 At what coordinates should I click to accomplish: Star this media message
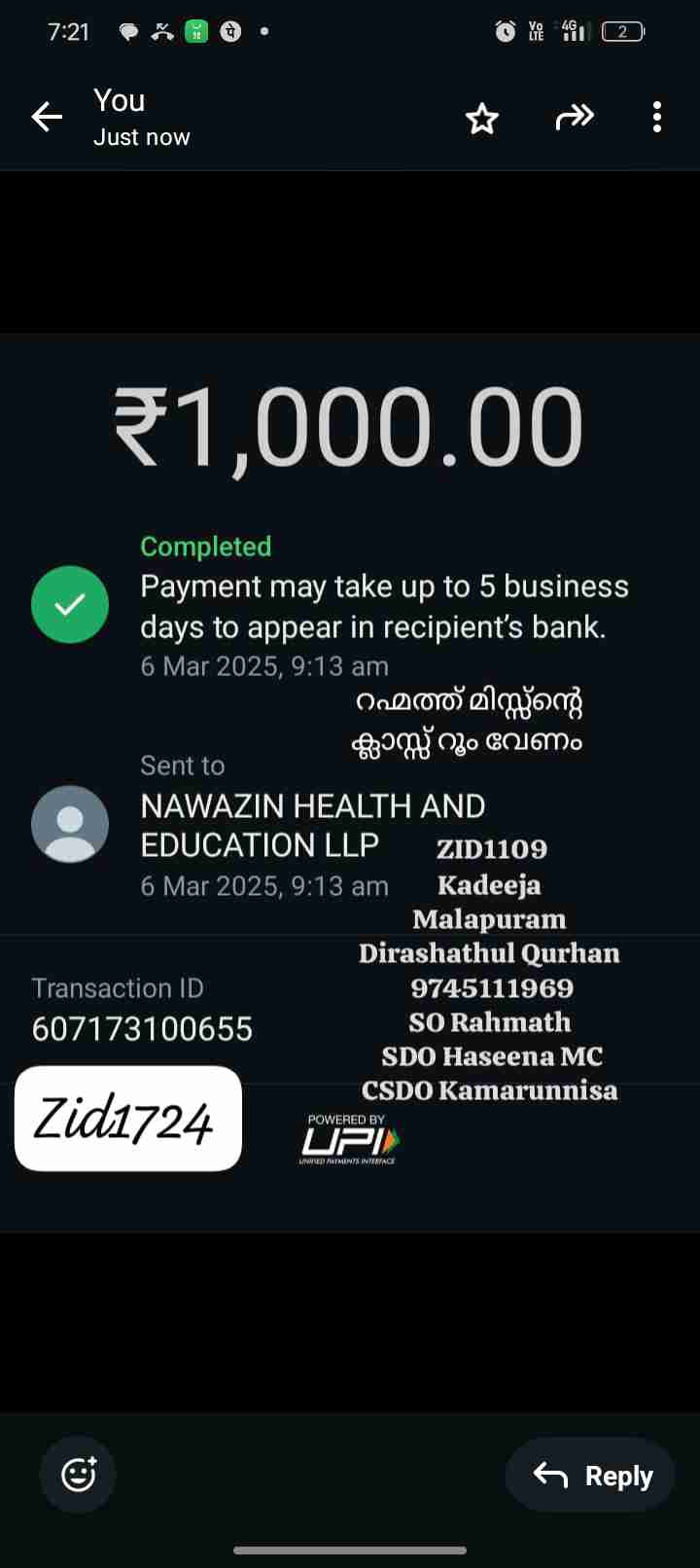click(481, 119)
